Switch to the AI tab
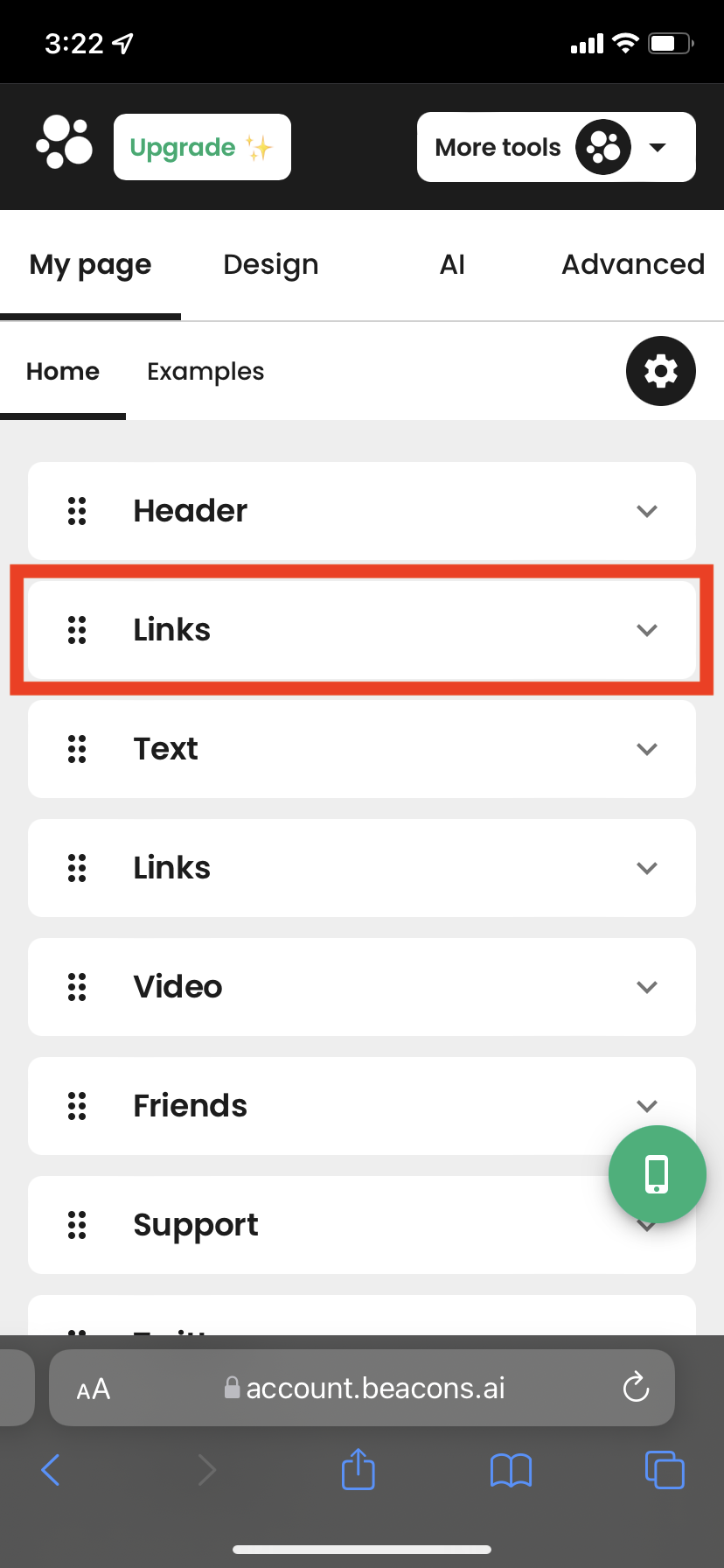 pyautogui.click(x=452, y=264)
